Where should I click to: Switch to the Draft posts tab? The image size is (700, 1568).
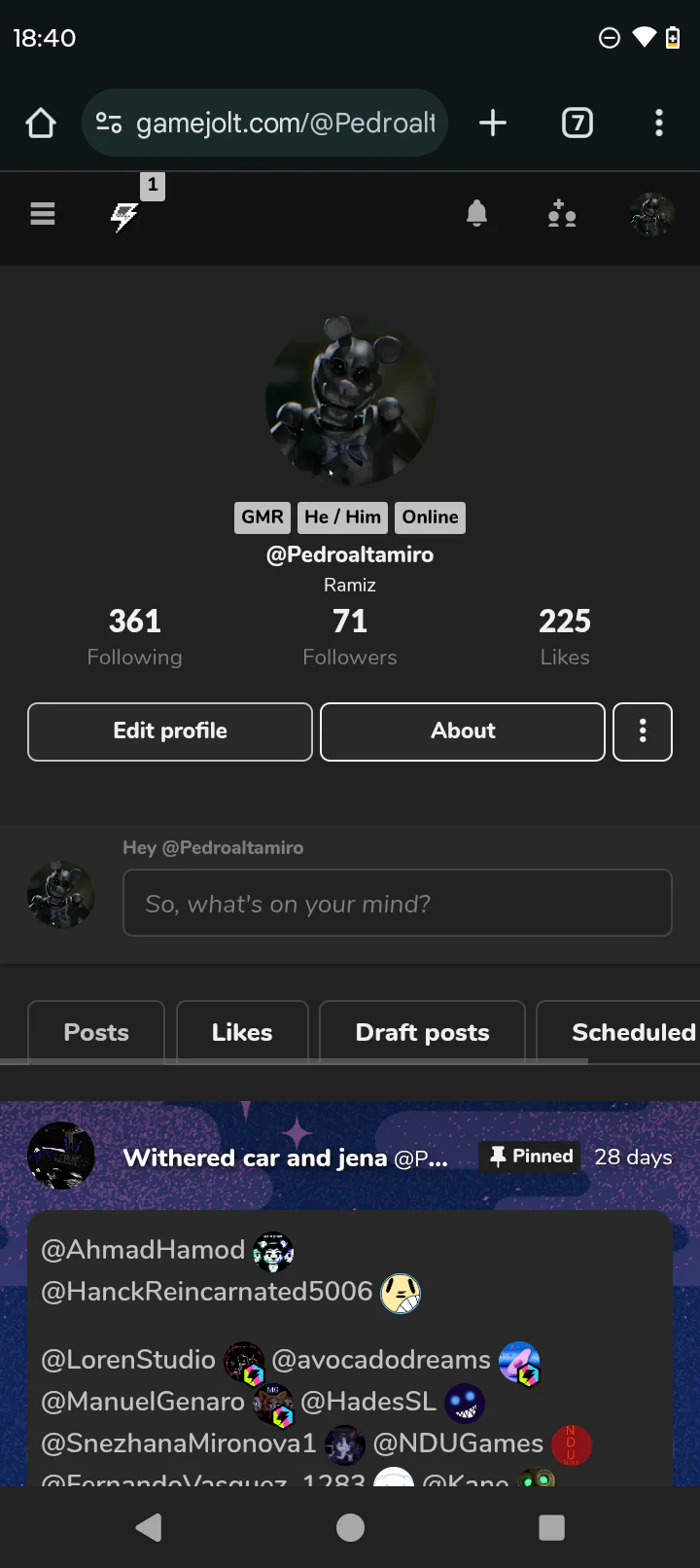coord(423,1032)
